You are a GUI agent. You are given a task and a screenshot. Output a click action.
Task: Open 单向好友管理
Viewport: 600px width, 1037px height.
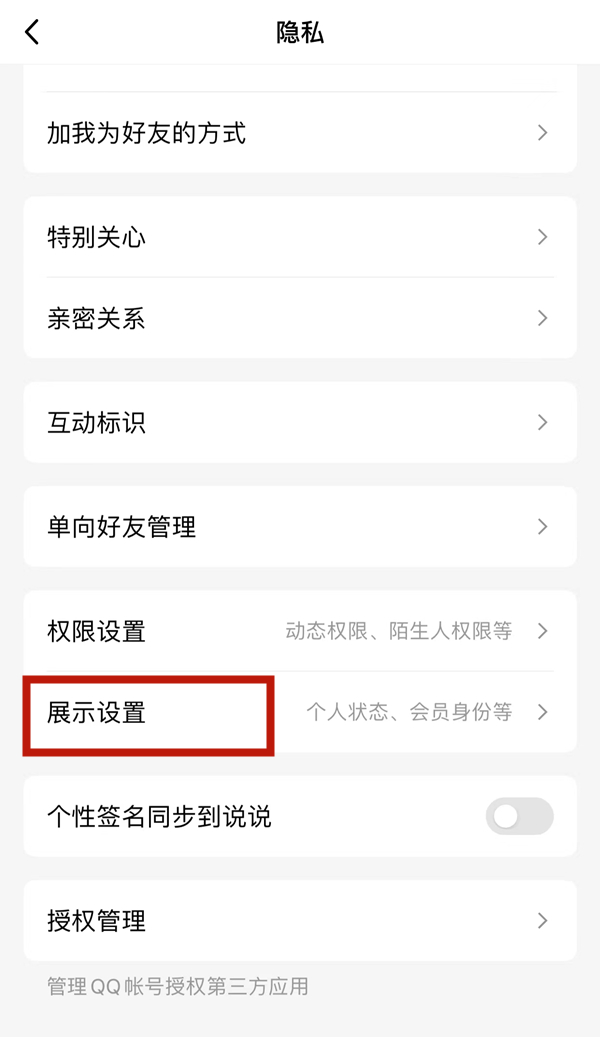[299, 526]
